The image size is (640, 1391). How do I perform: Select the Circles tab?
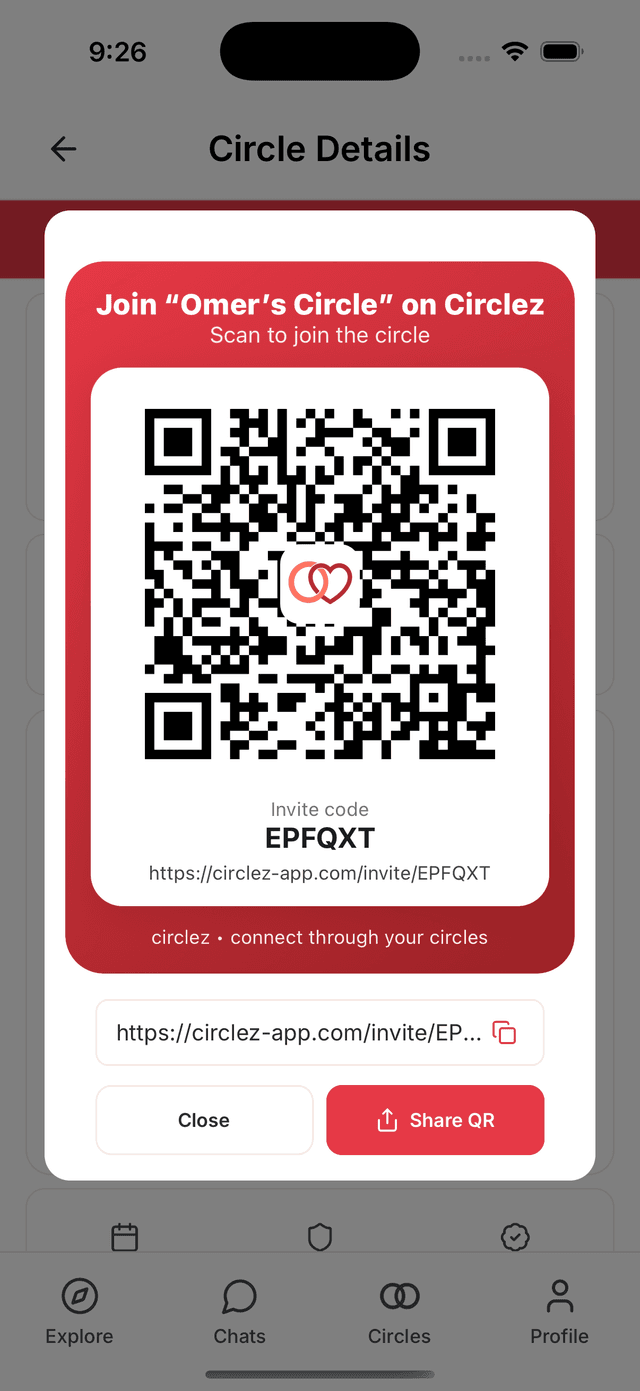coord(399,1311)
